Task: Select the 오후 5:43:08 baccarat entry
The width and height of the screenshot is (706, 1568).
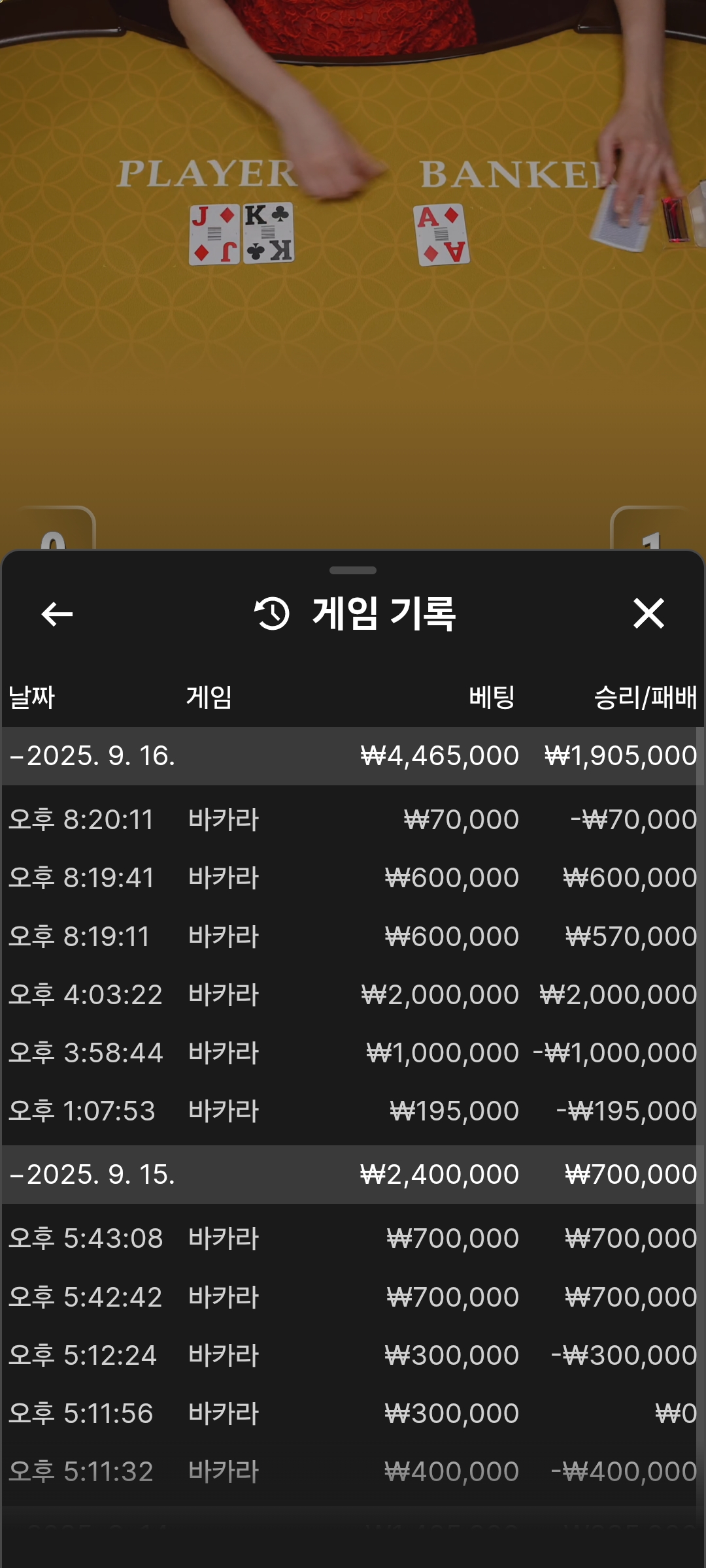Action: click(x=353, y=1238)
